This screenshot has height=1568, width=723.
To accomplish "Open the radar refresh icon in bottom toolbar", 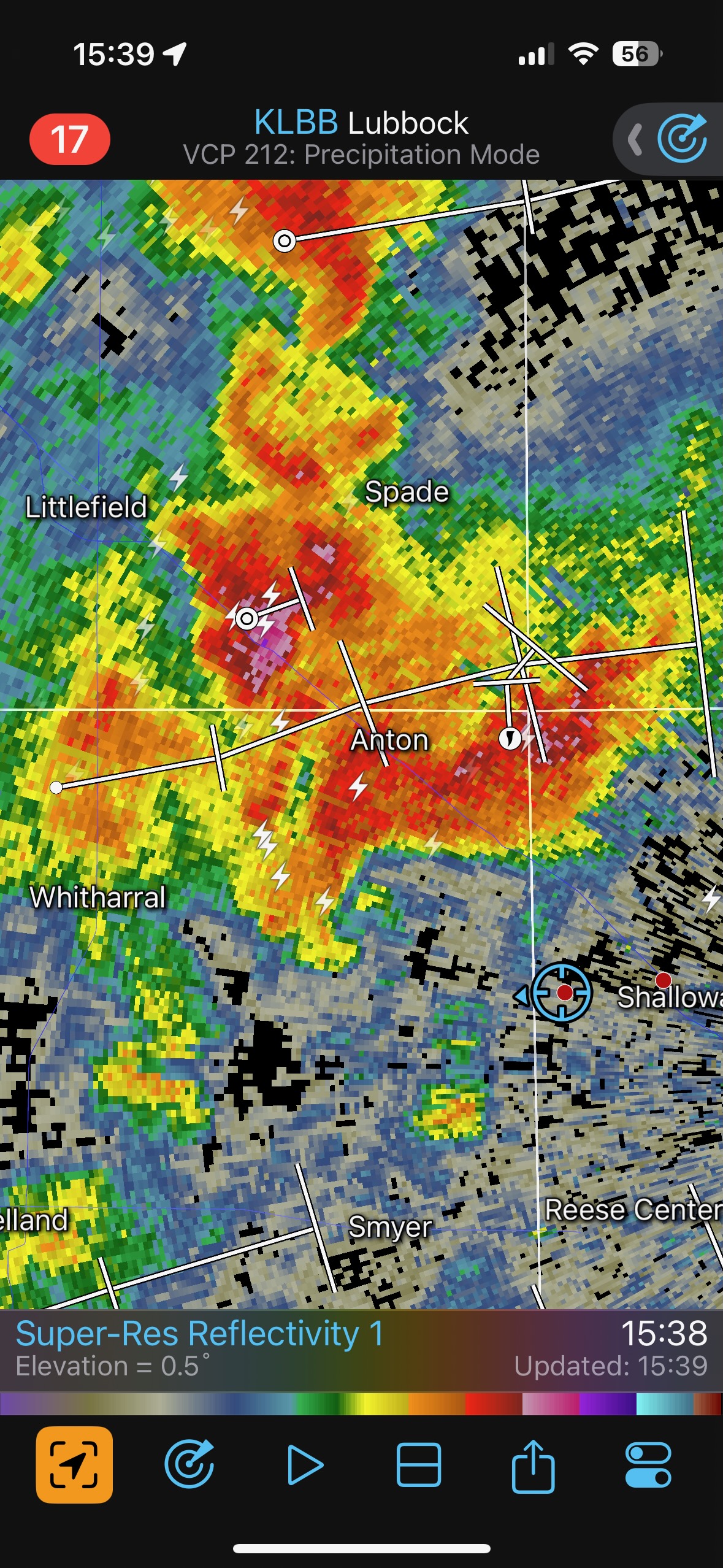I will [189, 1464].
